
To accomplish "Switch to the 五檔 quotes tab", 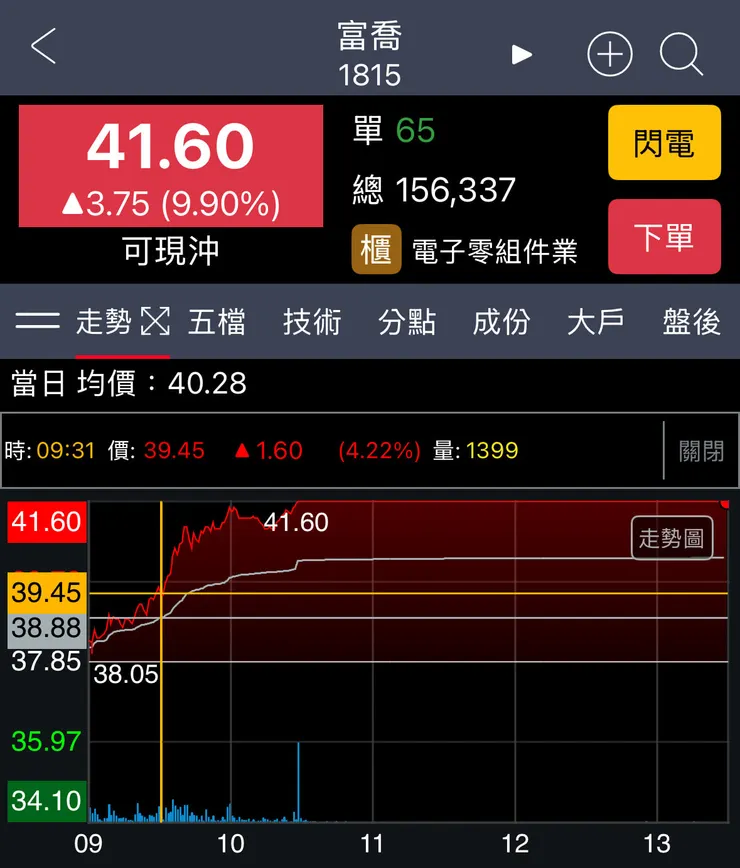I will 219,322.
